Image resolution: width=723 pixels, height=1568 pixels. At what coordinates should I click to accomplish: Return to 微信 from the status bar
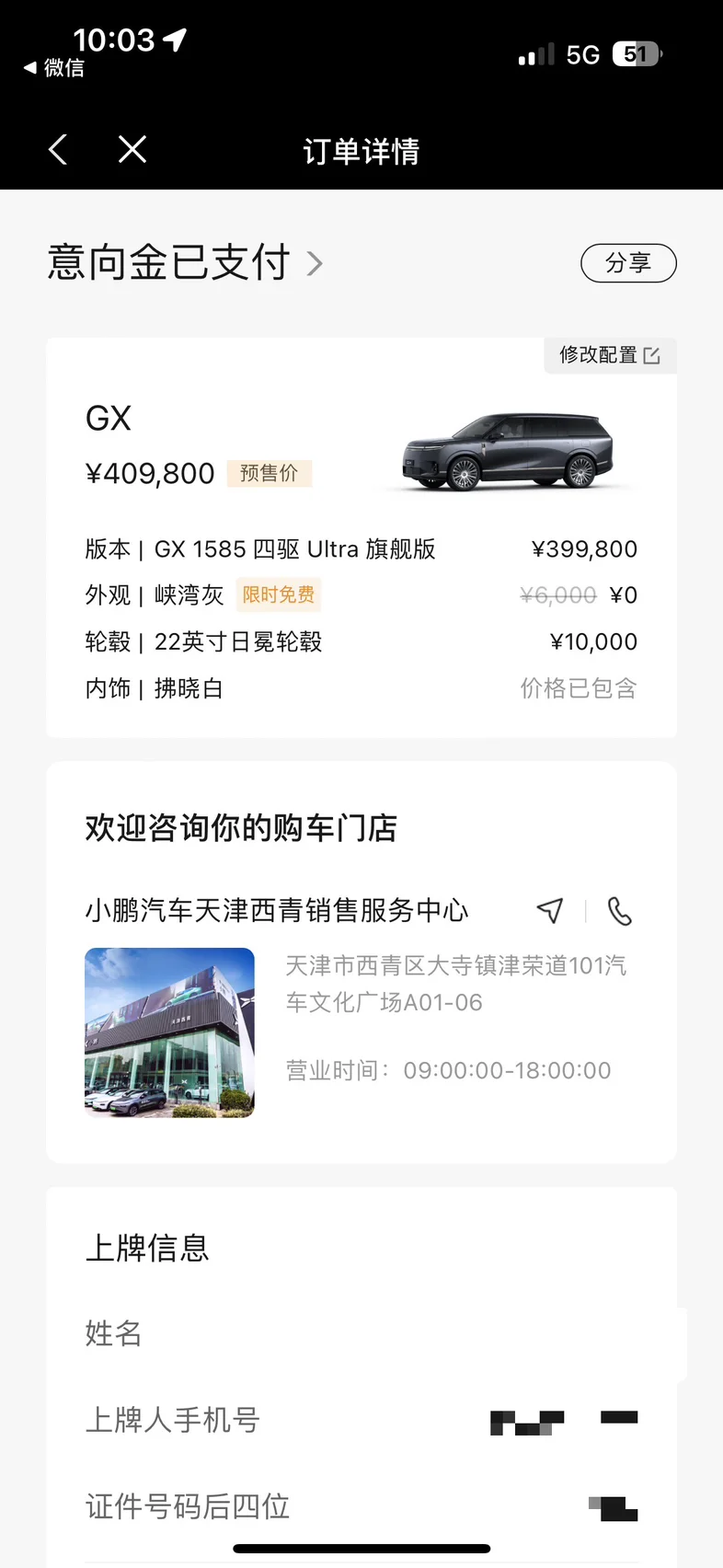[x=54, y=68]
